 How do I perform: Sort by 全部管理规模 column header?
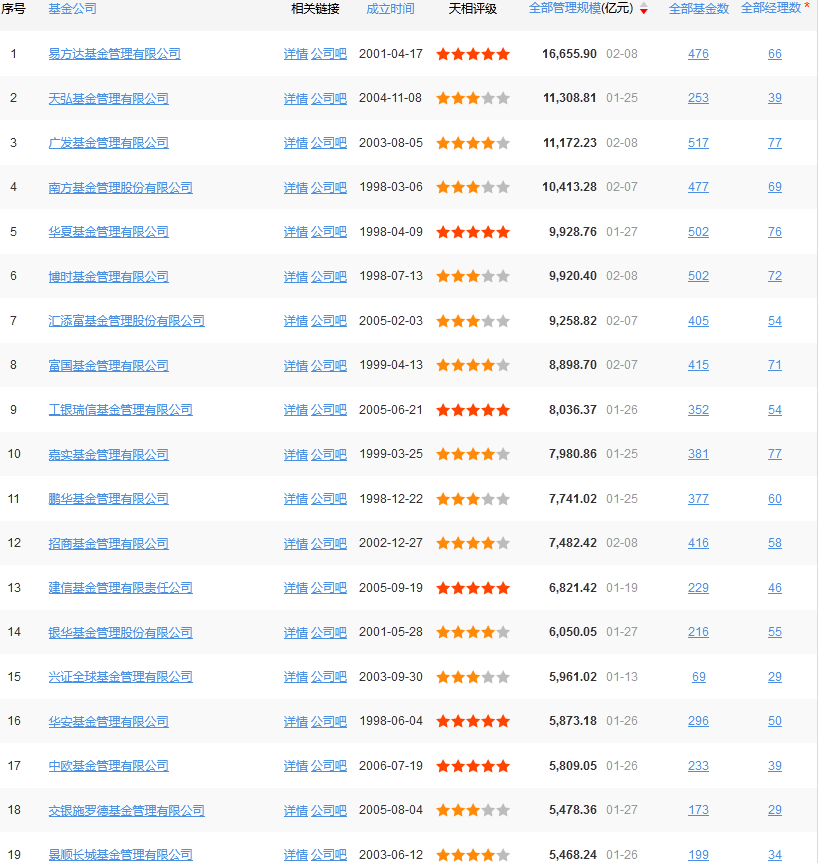pyautogui.click(x=581, y=9)
